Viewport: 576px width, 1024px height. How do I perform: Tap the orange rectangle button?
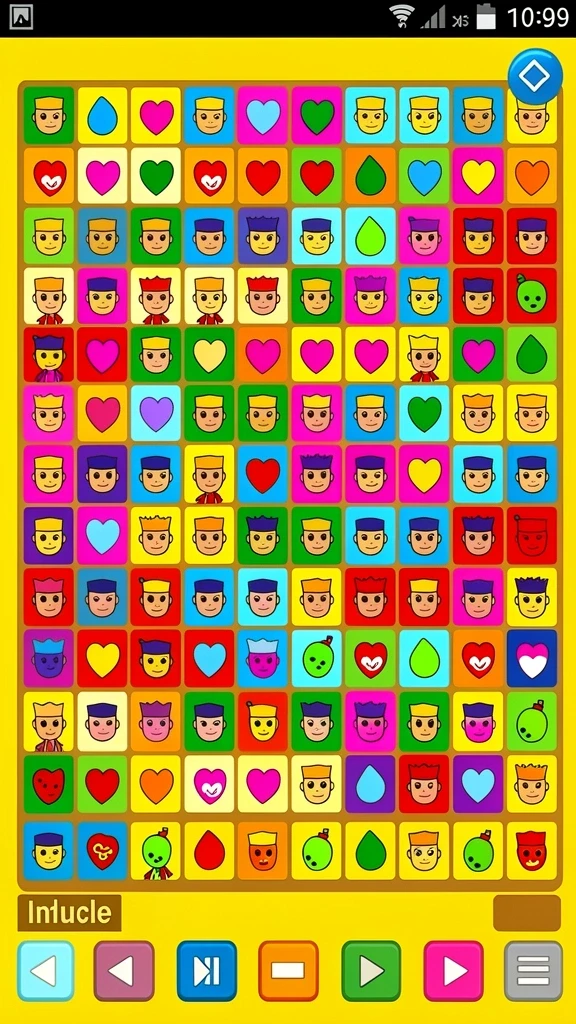point(288,970)
